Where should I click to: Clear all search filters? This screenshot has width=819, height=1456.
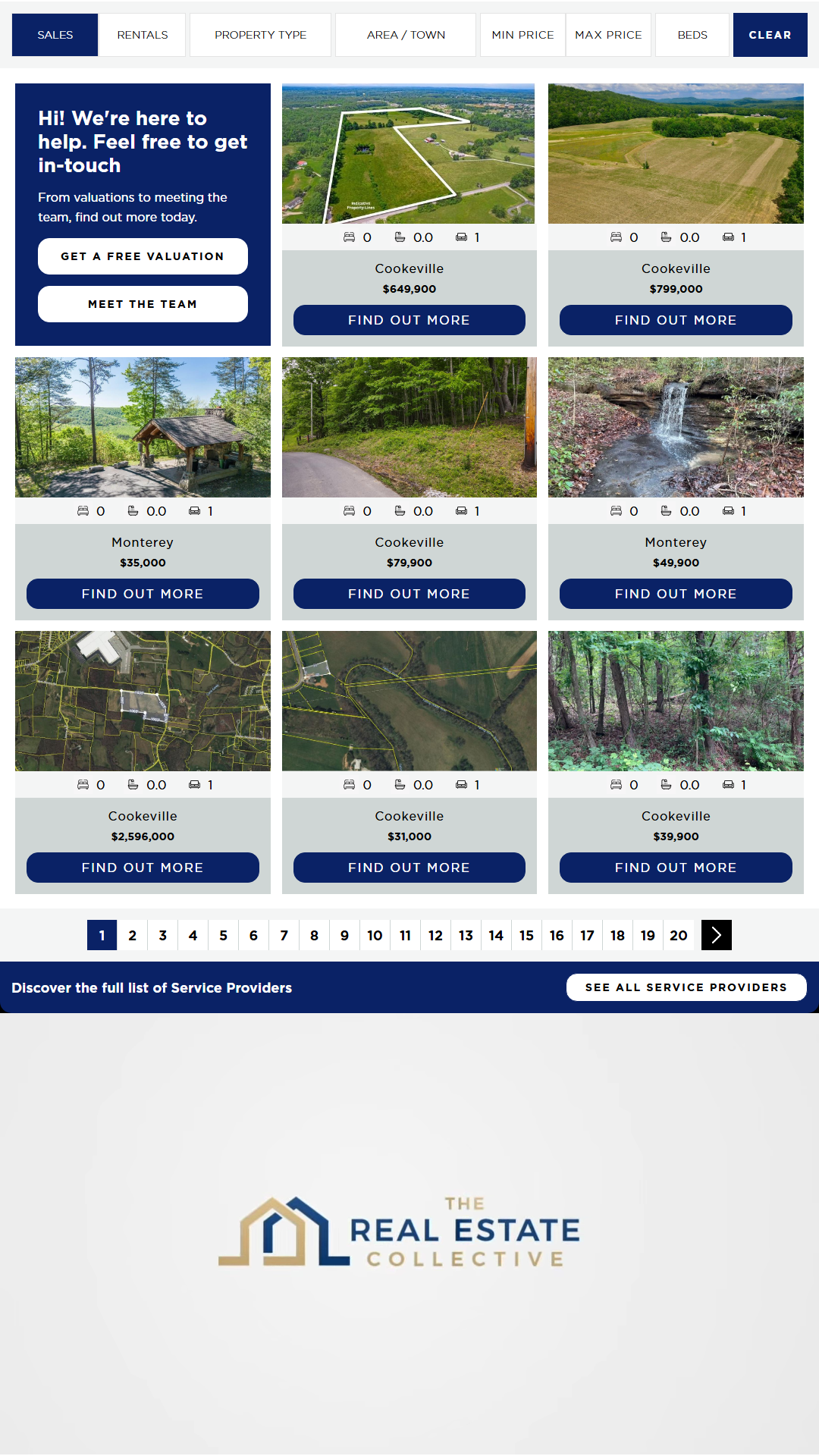point(770,35)
